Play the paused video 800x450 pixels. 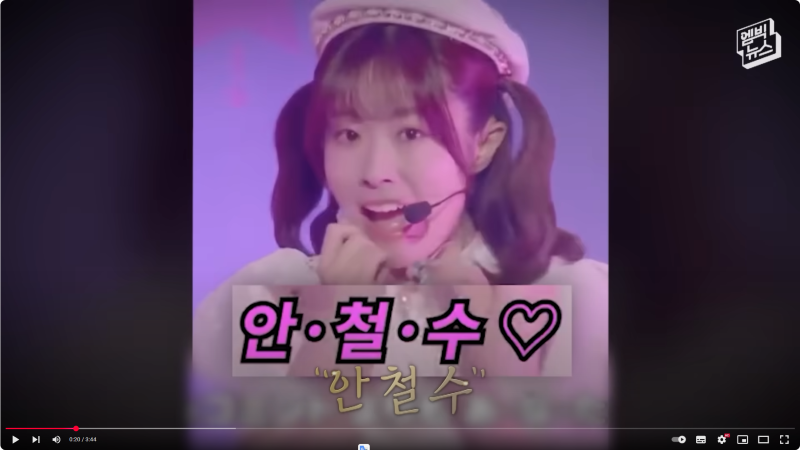pos(15,439)
